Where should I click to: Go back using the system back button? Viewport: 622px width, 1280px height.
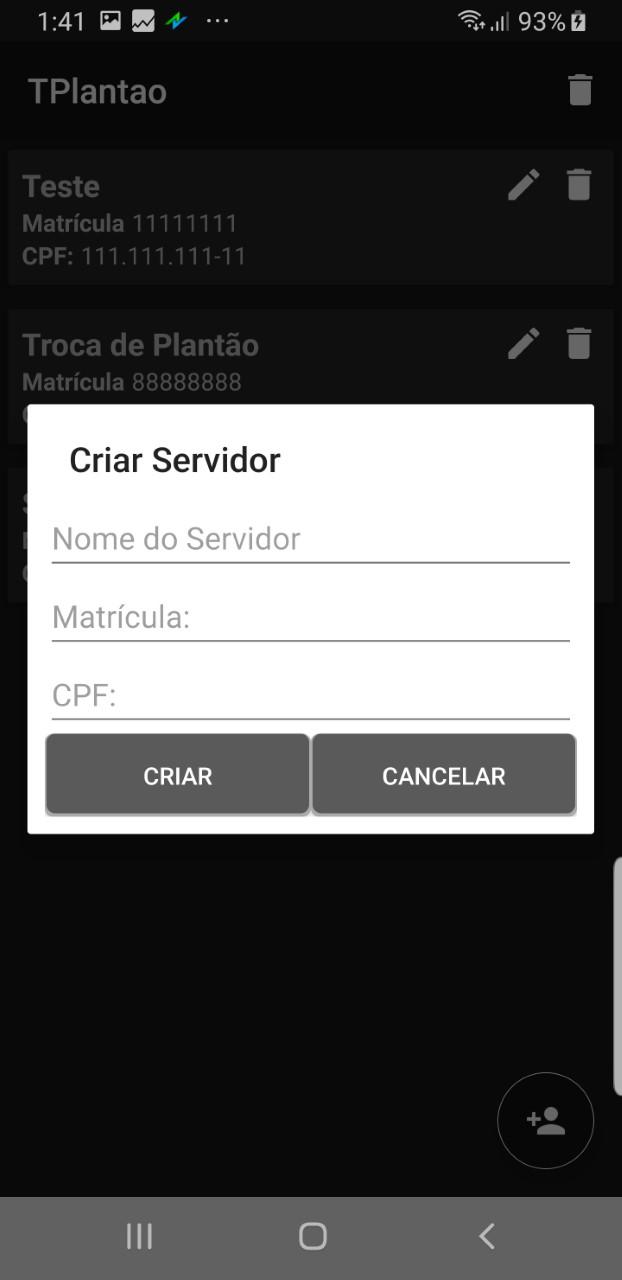[x=486, y=1237]
